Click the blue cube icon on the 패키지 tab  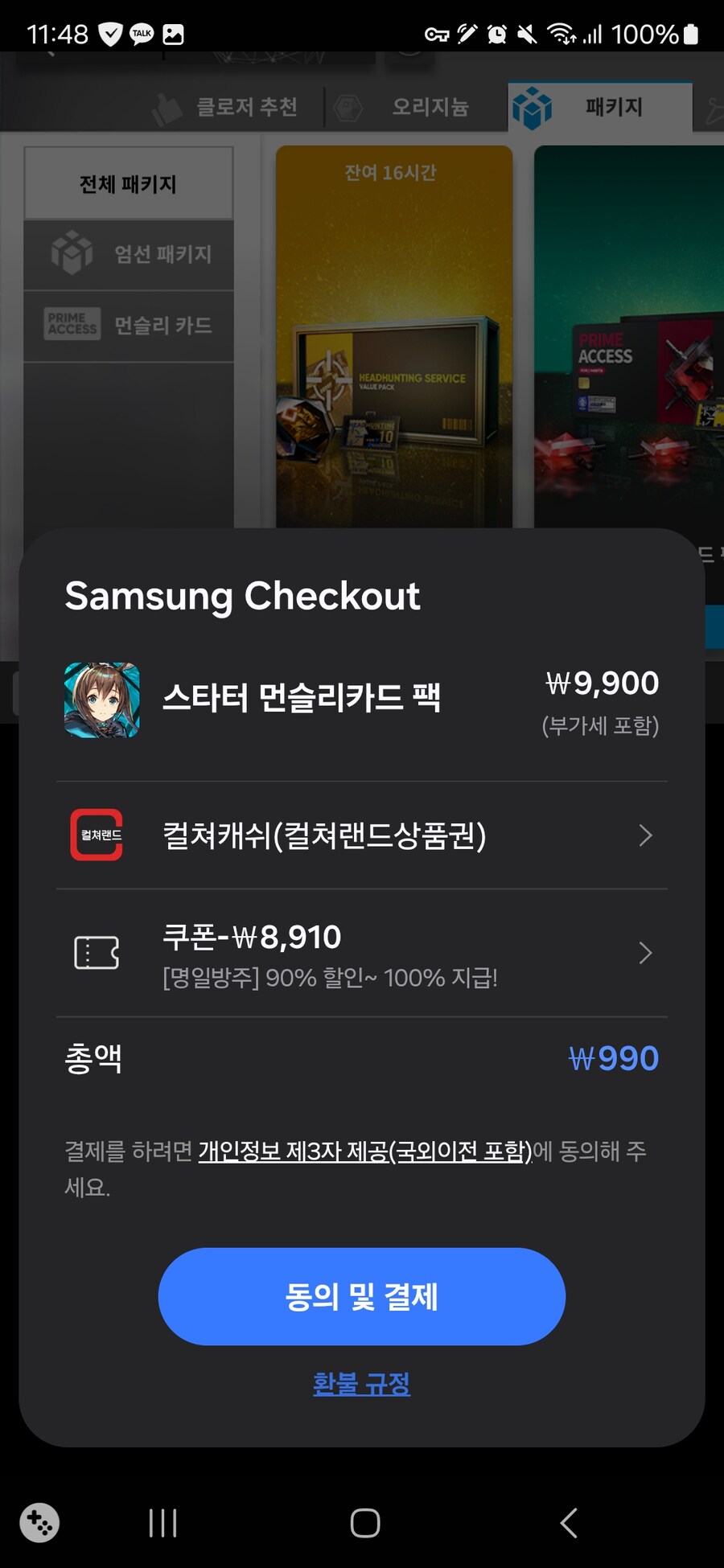pyautogui.click(x=533, y=107)
